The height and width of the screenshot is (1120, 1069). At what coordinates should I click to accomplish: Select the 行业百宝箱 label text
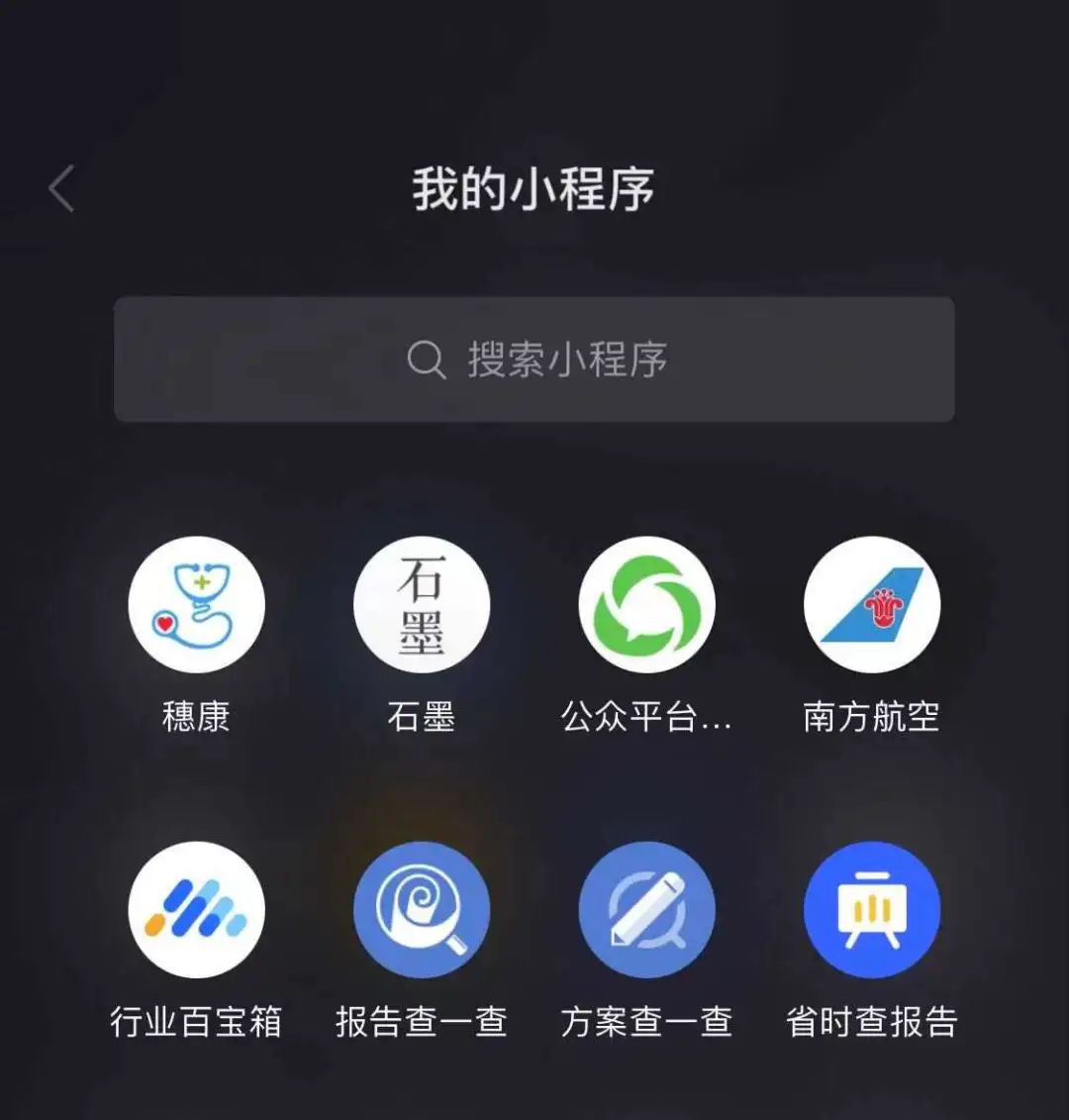197,1024
